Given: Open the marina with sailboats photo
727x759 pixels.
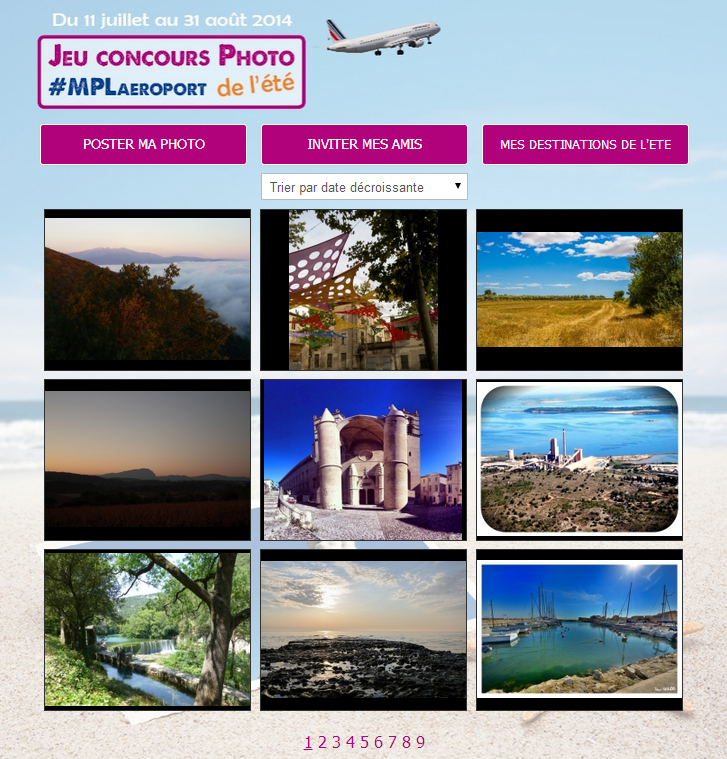Looking at the screenshot, I should (579, 630).
